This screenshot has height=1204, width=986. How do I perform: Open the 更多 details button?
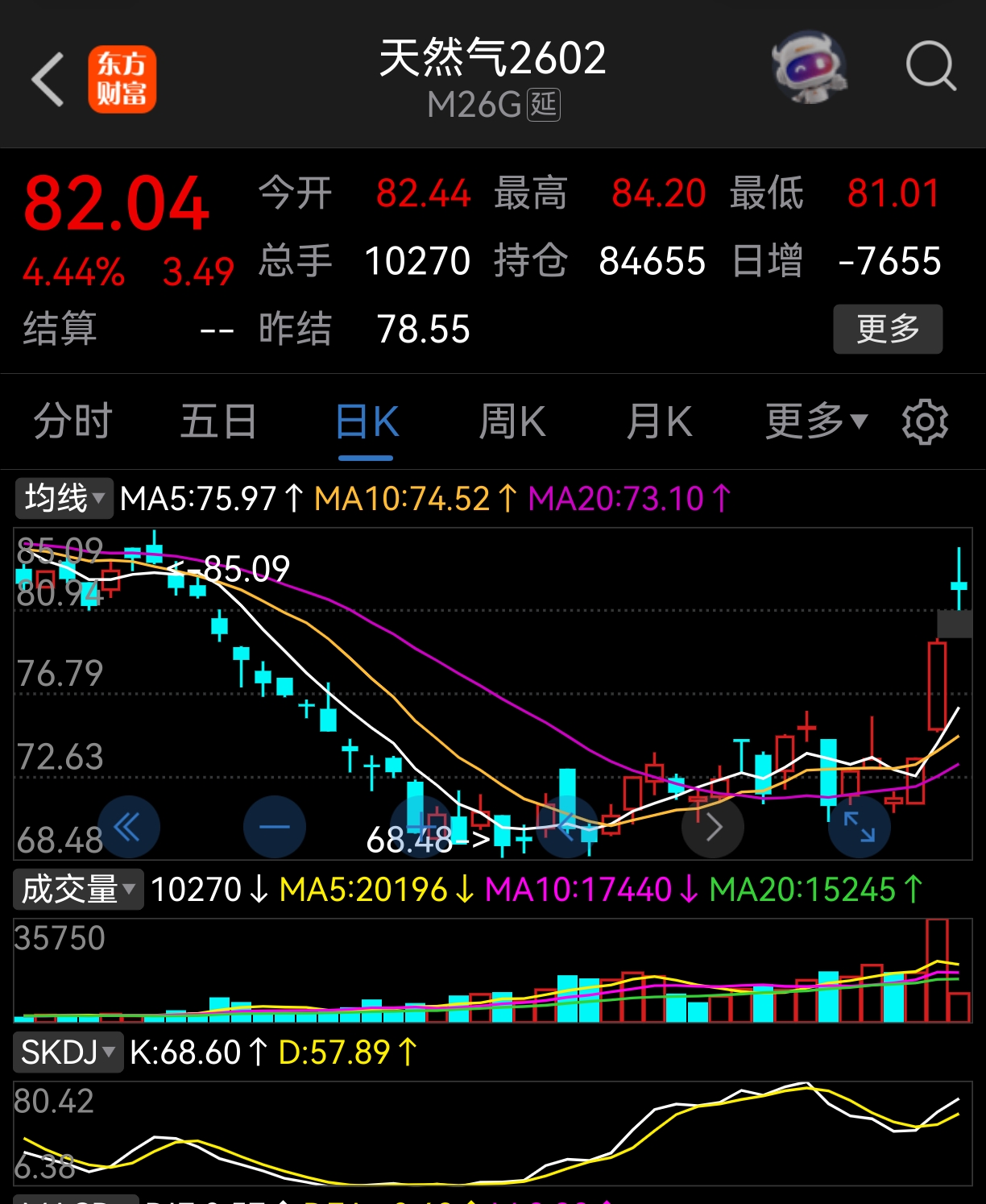click(x=887, y=329)
